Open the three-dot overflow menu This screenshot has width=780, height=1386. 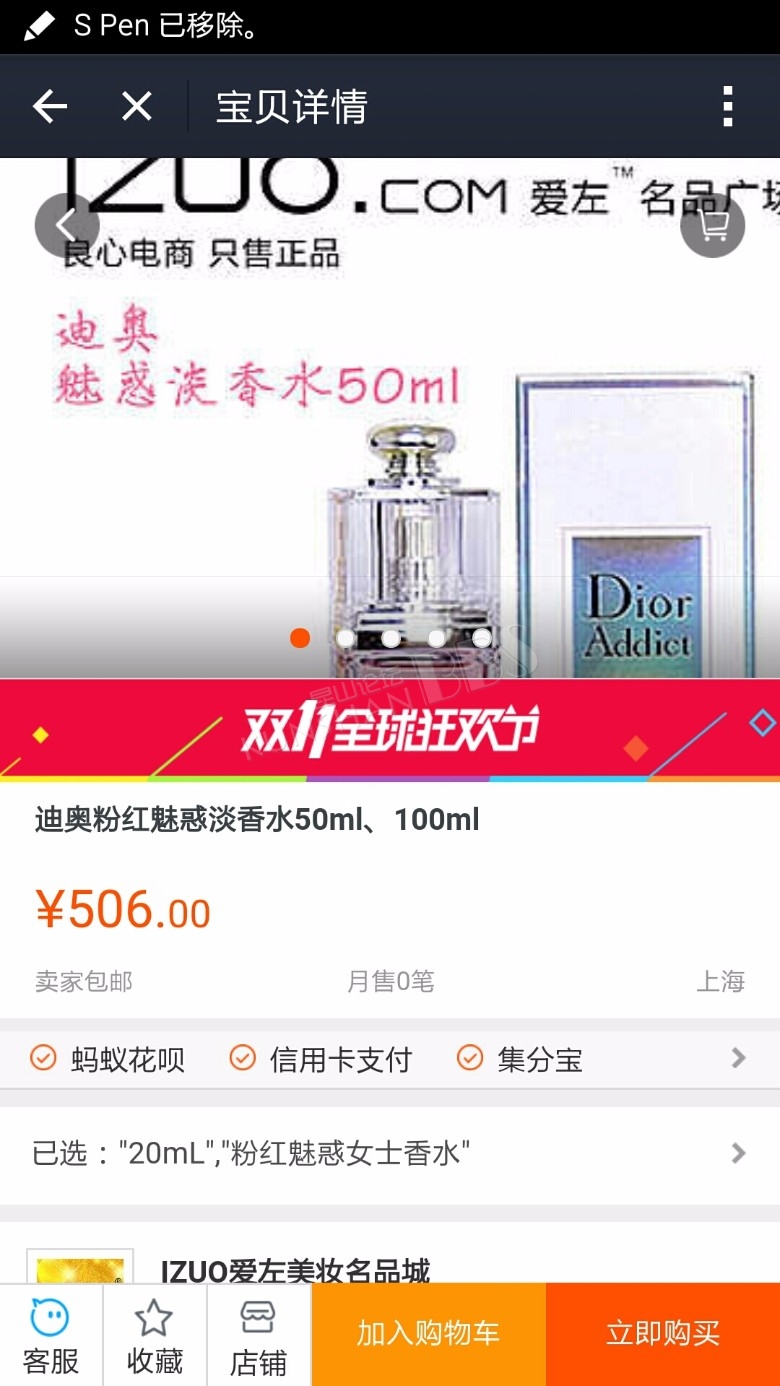point(728,106)
